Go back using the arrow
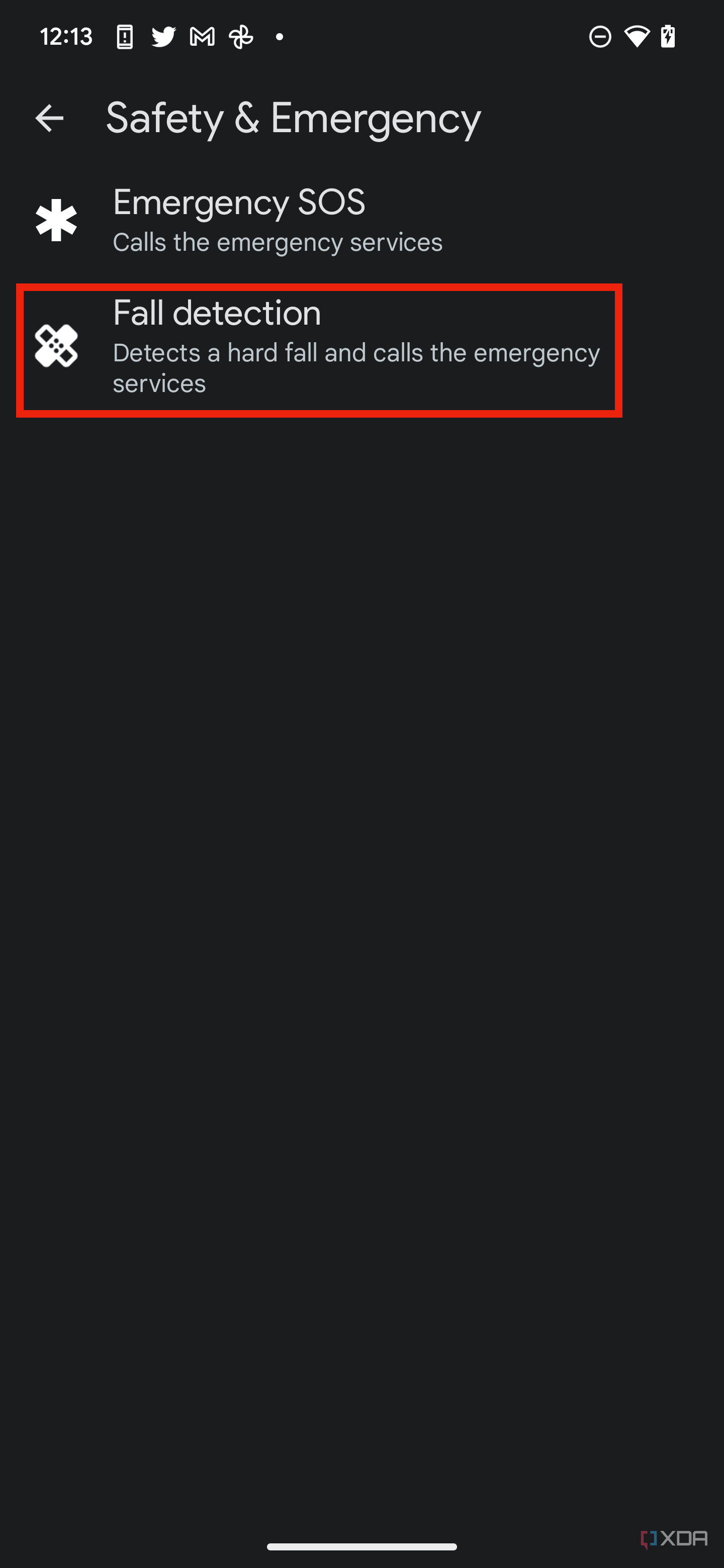Image resolution: width=724 pixels, height=1568 pixels. point(49,118)
